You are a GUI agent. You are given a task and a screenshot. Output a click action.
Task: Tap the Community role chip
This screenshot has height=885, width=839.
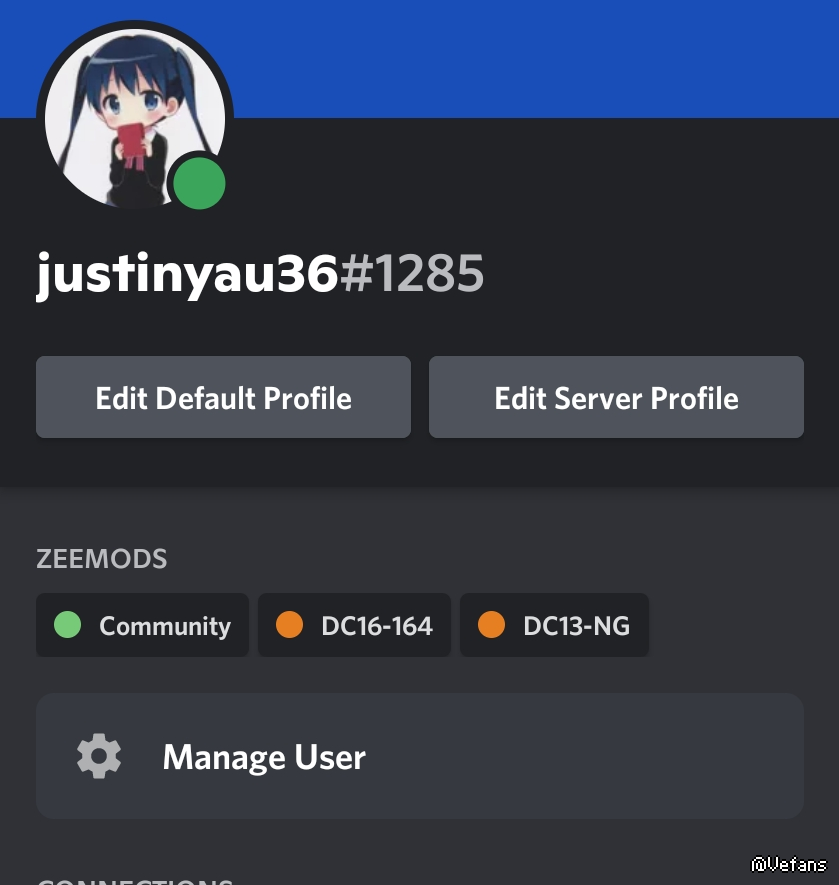click(x=142, y=626)
